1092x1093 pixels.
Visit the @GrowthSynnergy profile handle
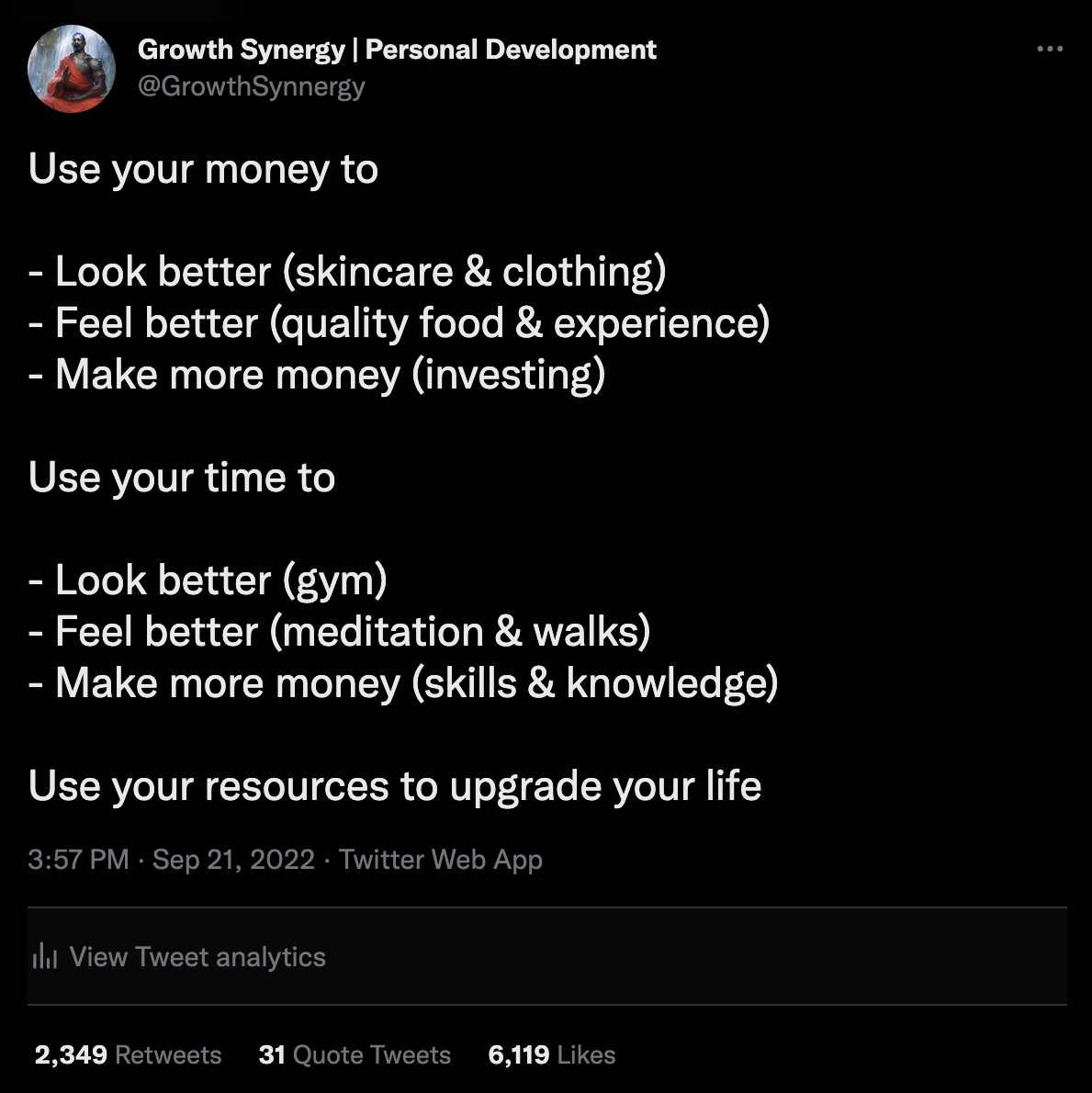pos(251,86)
